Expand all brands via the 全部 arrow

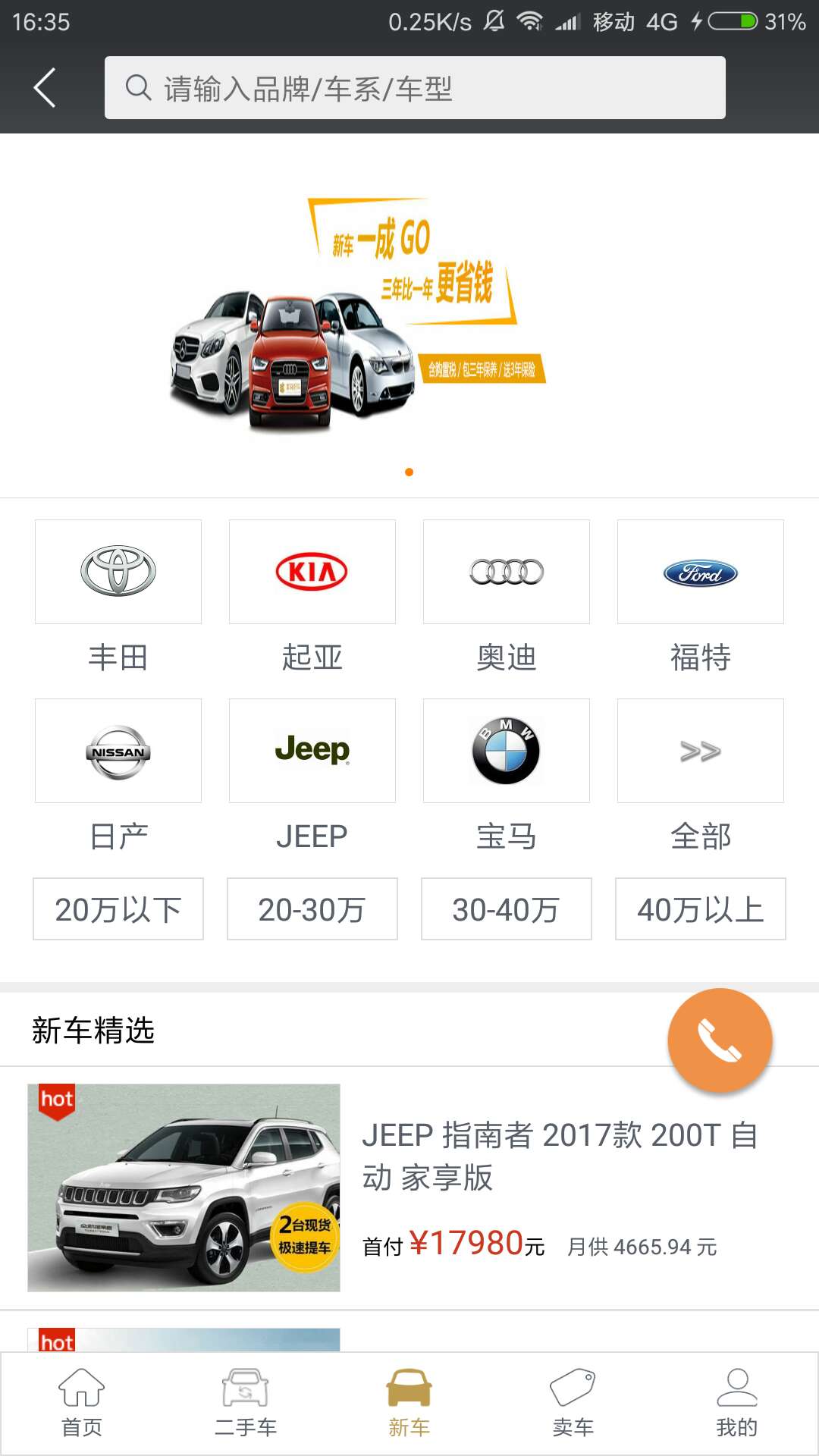pyautogui.click(x=700, y=752)
